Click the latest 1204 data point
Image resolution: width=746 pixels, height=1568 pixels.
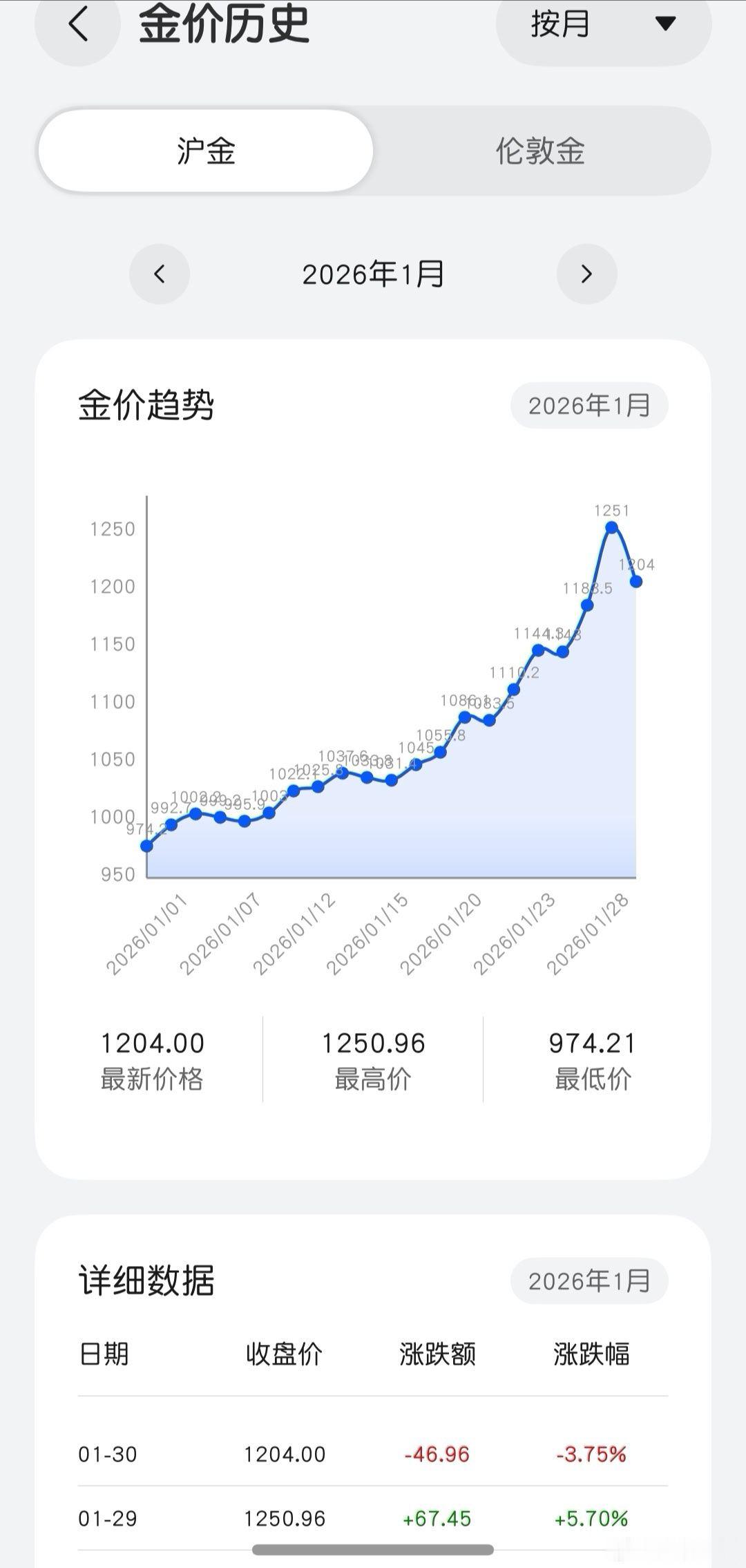click(636, 583)
